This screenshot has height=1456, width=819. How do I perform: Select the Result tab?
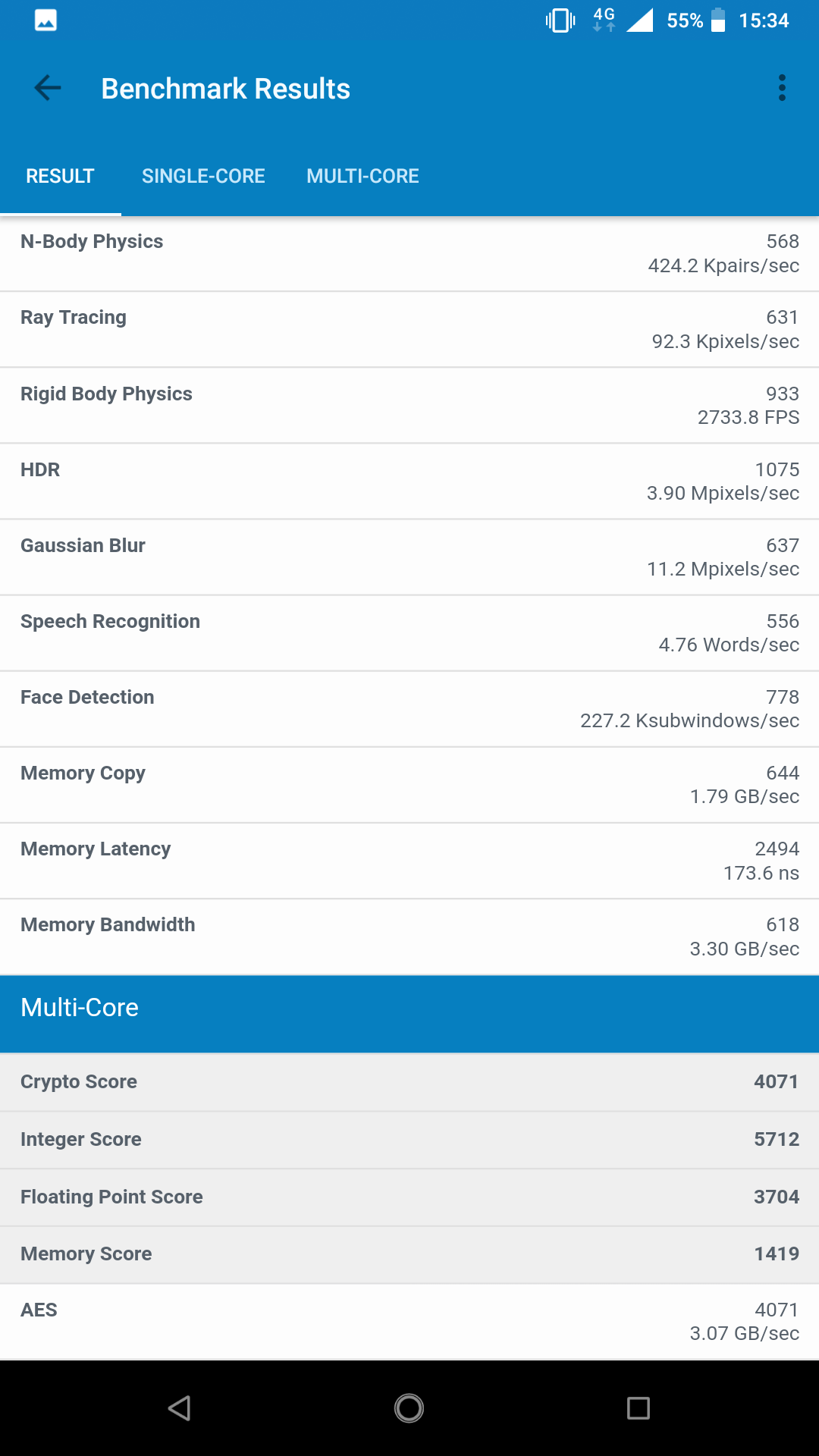pyautogui.click(x=60, y=176)
